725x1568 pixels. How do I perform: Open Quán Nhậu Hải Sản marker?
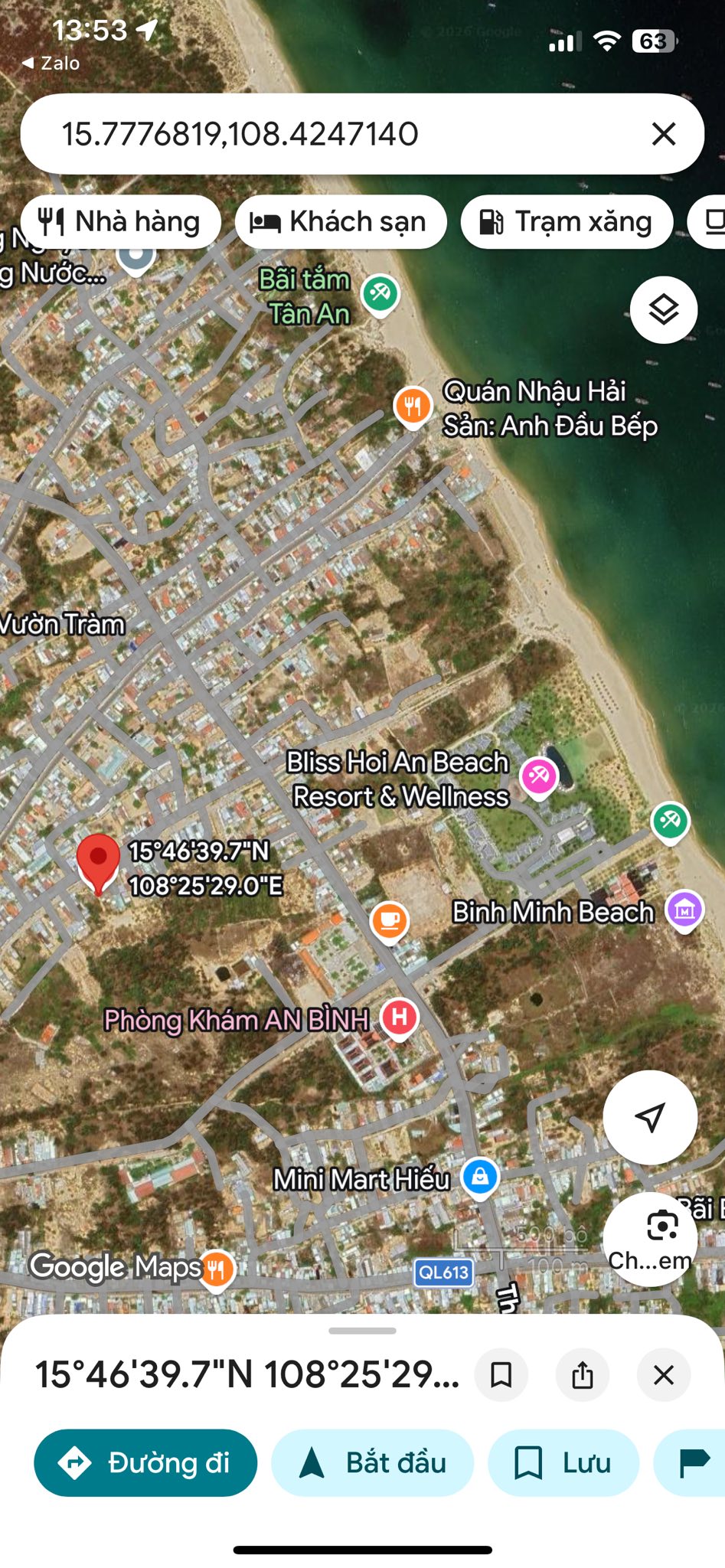(x=413, y=406)
